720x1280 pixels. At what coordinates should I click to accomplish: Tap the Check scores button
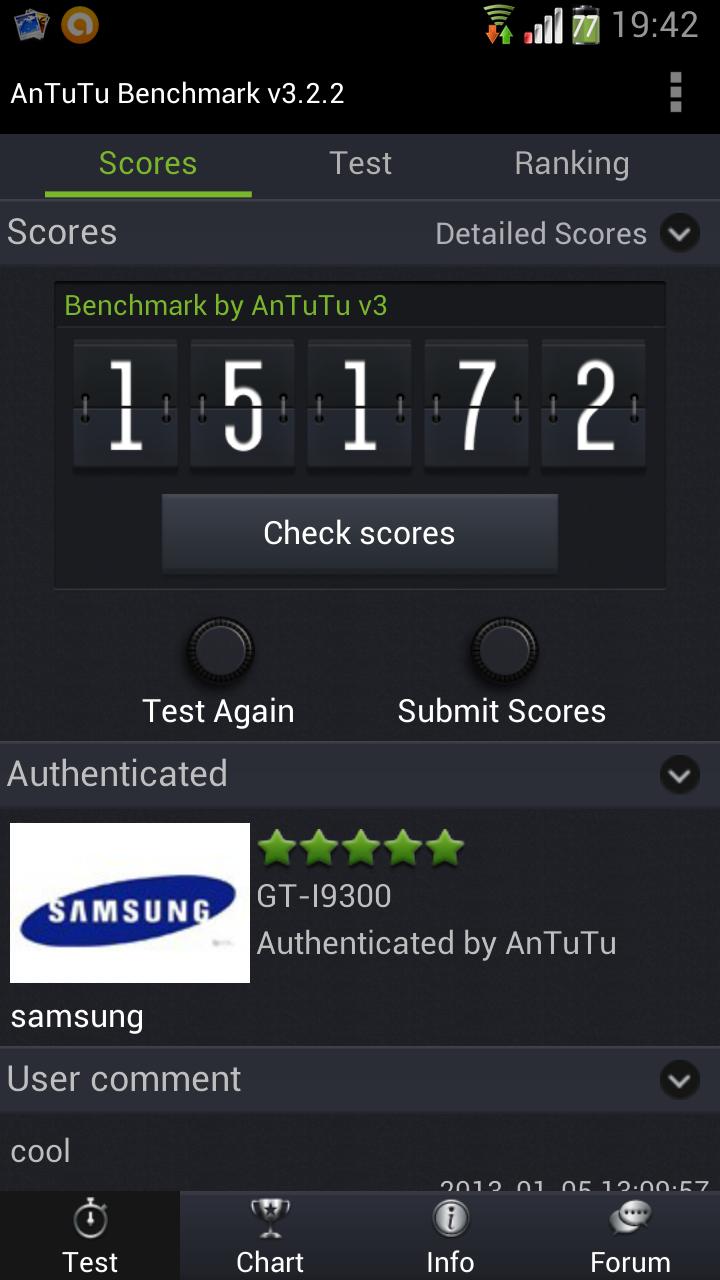click(359, 533)
